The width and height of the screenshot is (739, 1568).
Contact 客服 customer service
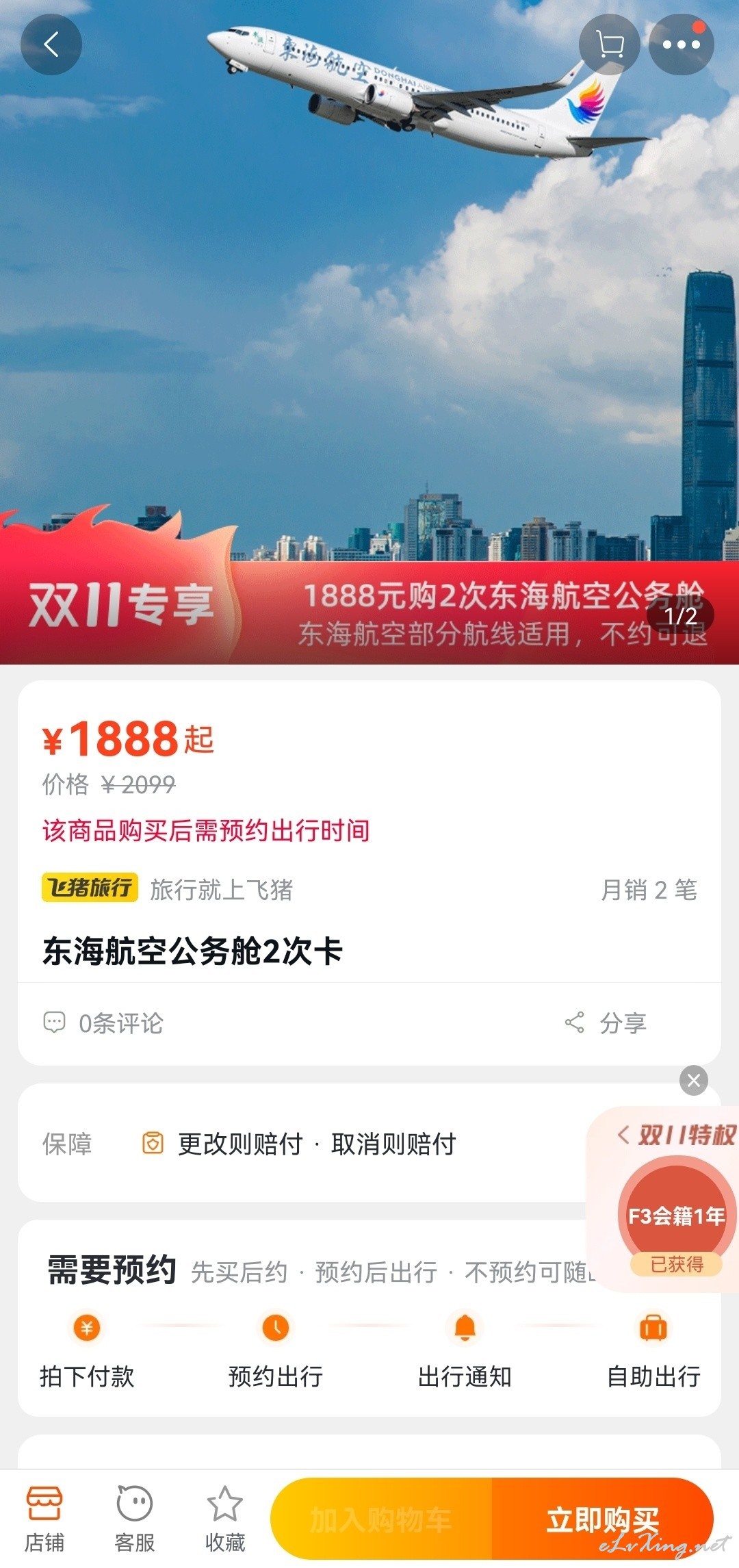click(x=135, y=1519)
